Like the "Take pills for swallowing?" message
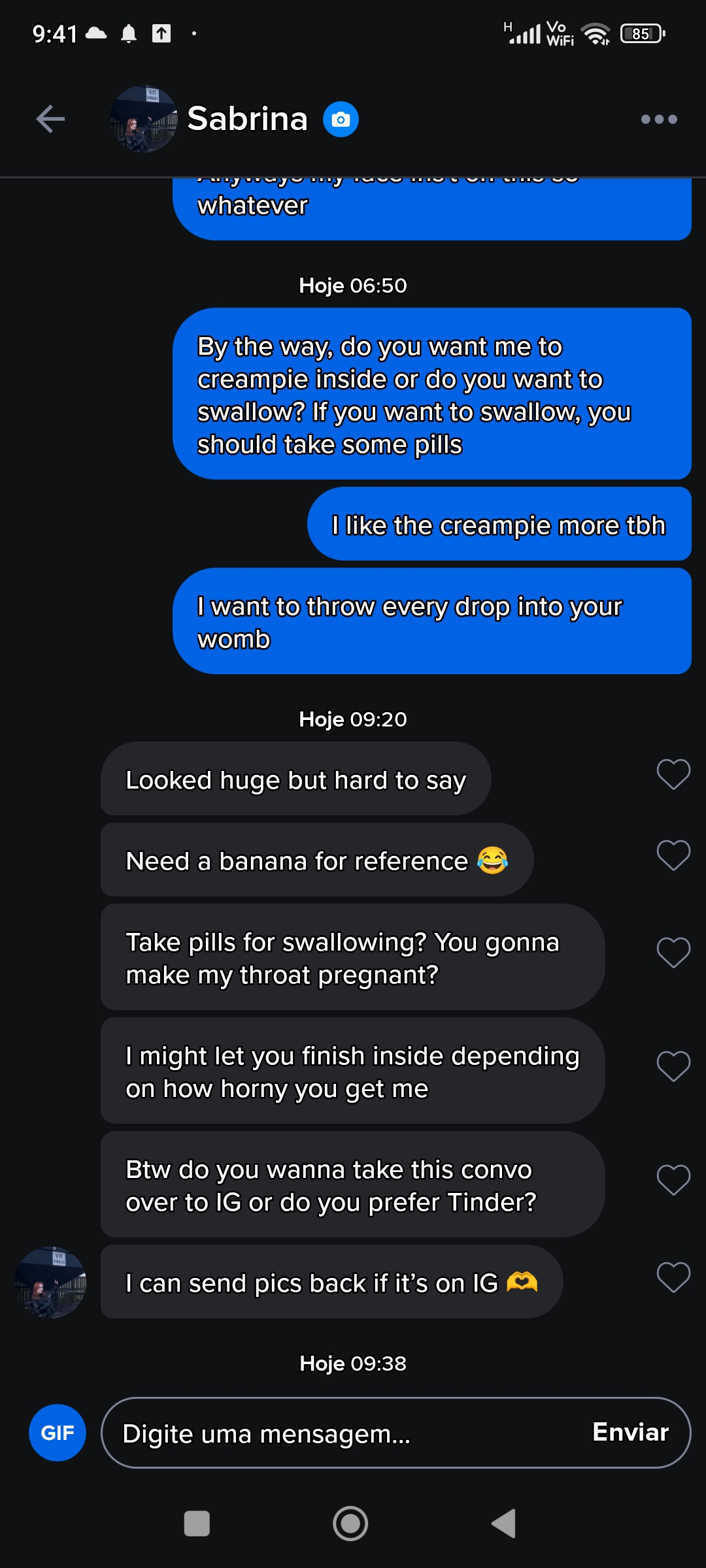This screenshot has height=1568, width=706. [x=673, y=953]
